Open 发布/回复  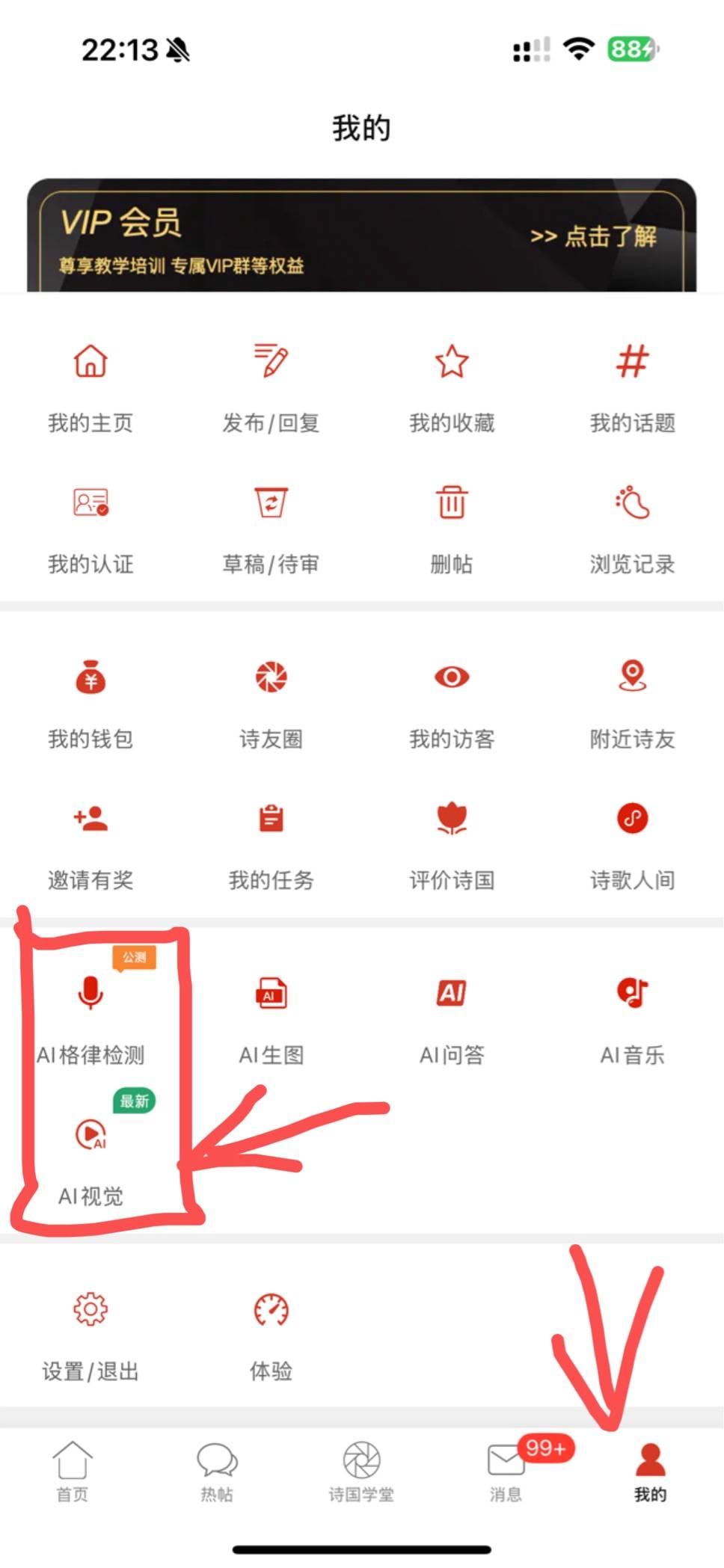pos(271,388)
